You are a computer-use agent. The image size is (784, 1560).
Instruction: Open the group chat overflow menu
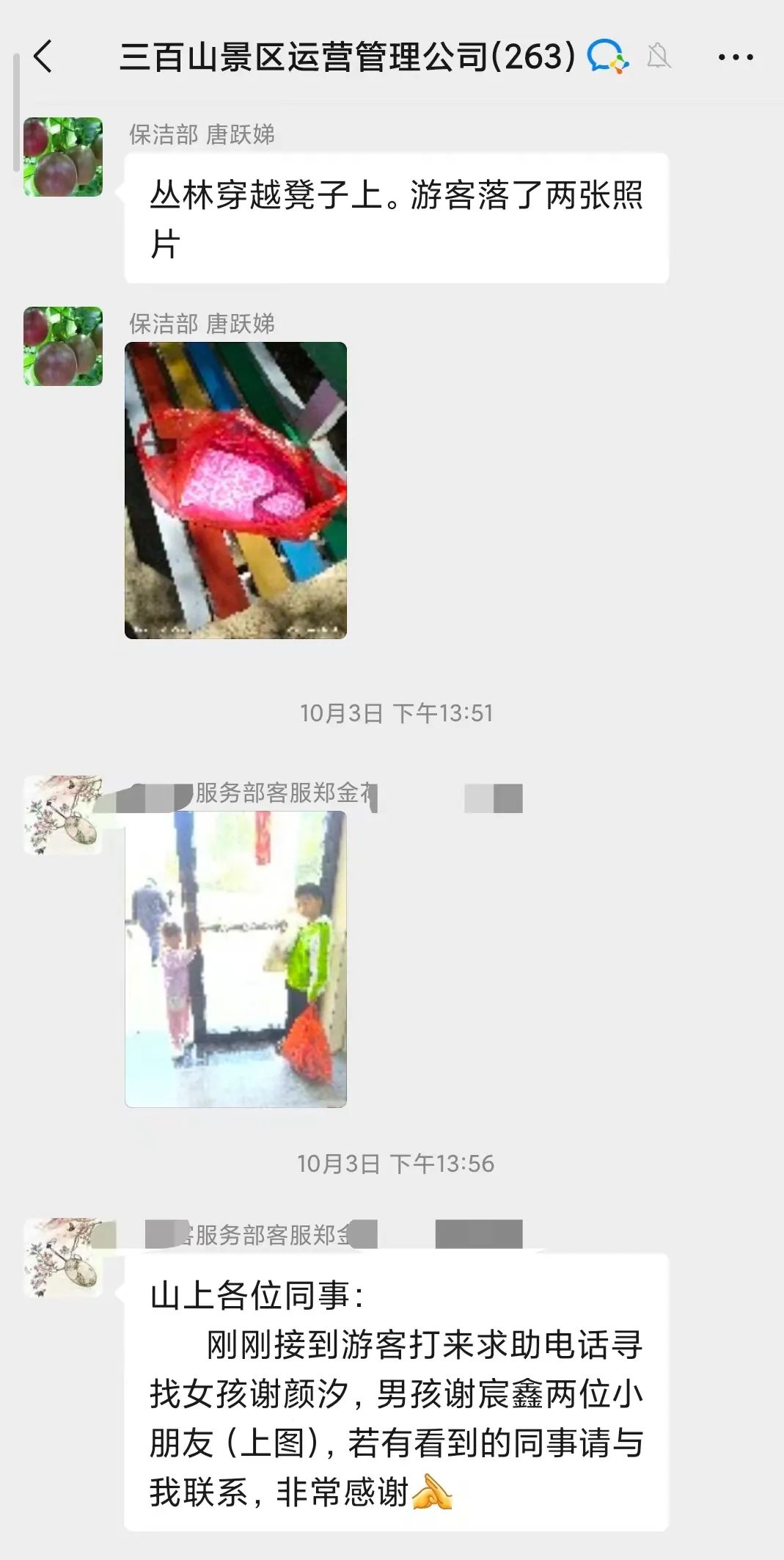735,57
